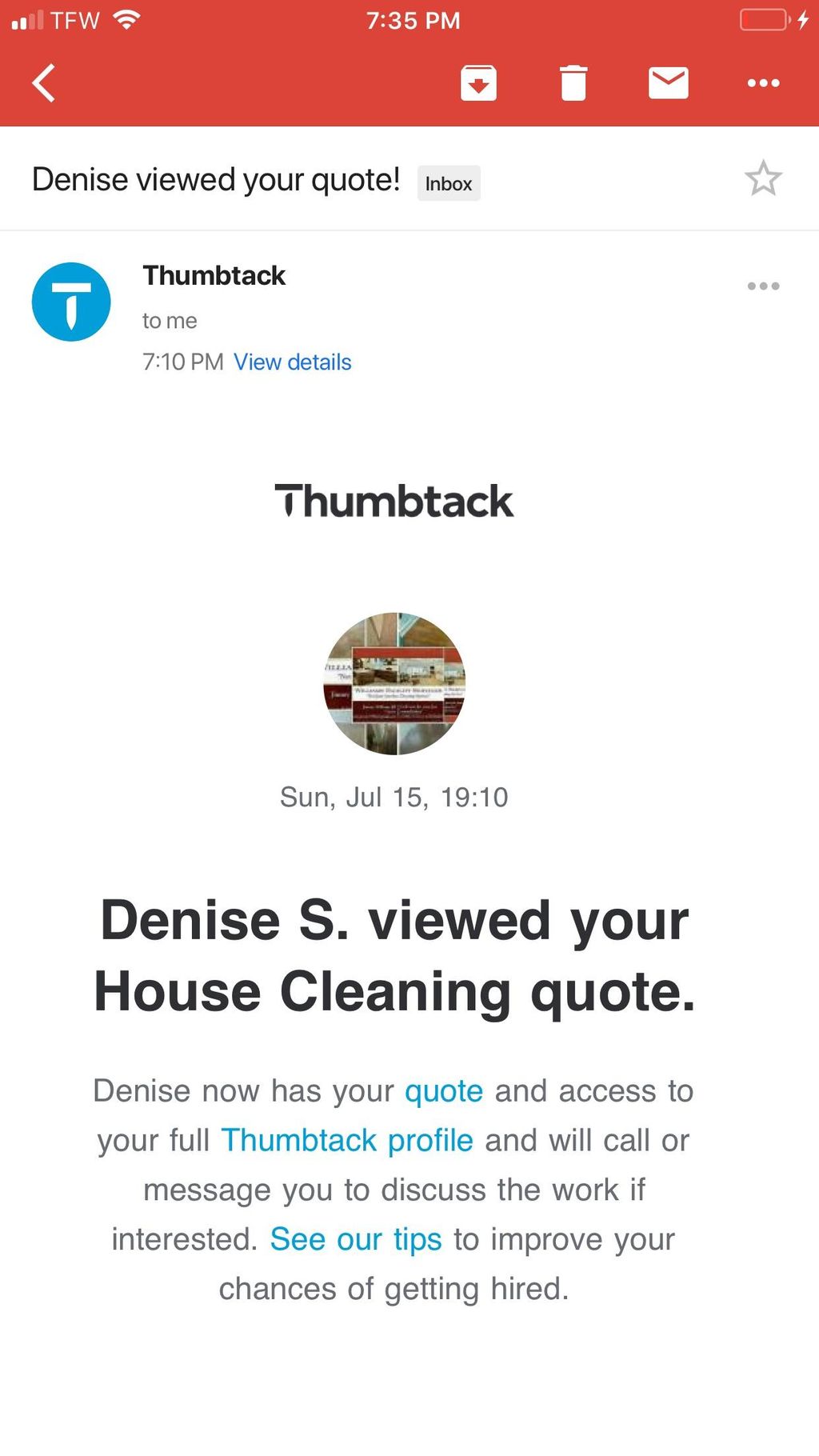Screen dimensions: 819x1456
Task: Open the Thumbtack sender avatar
Action: point(71,302)
